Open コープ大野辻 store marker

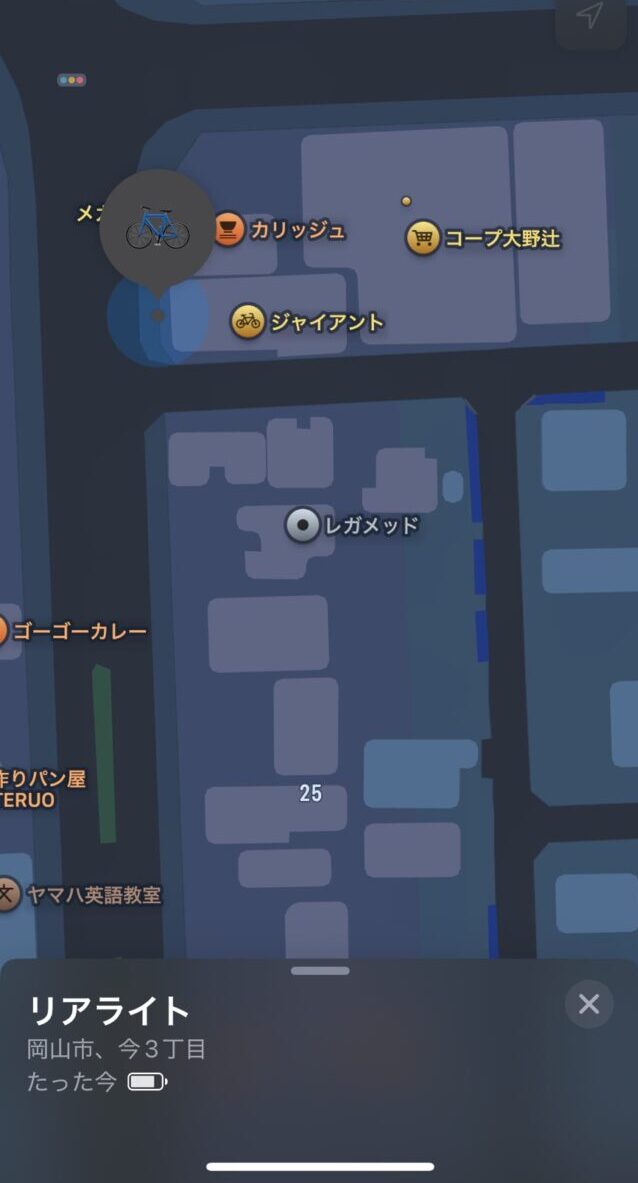(x=423, y=238)
